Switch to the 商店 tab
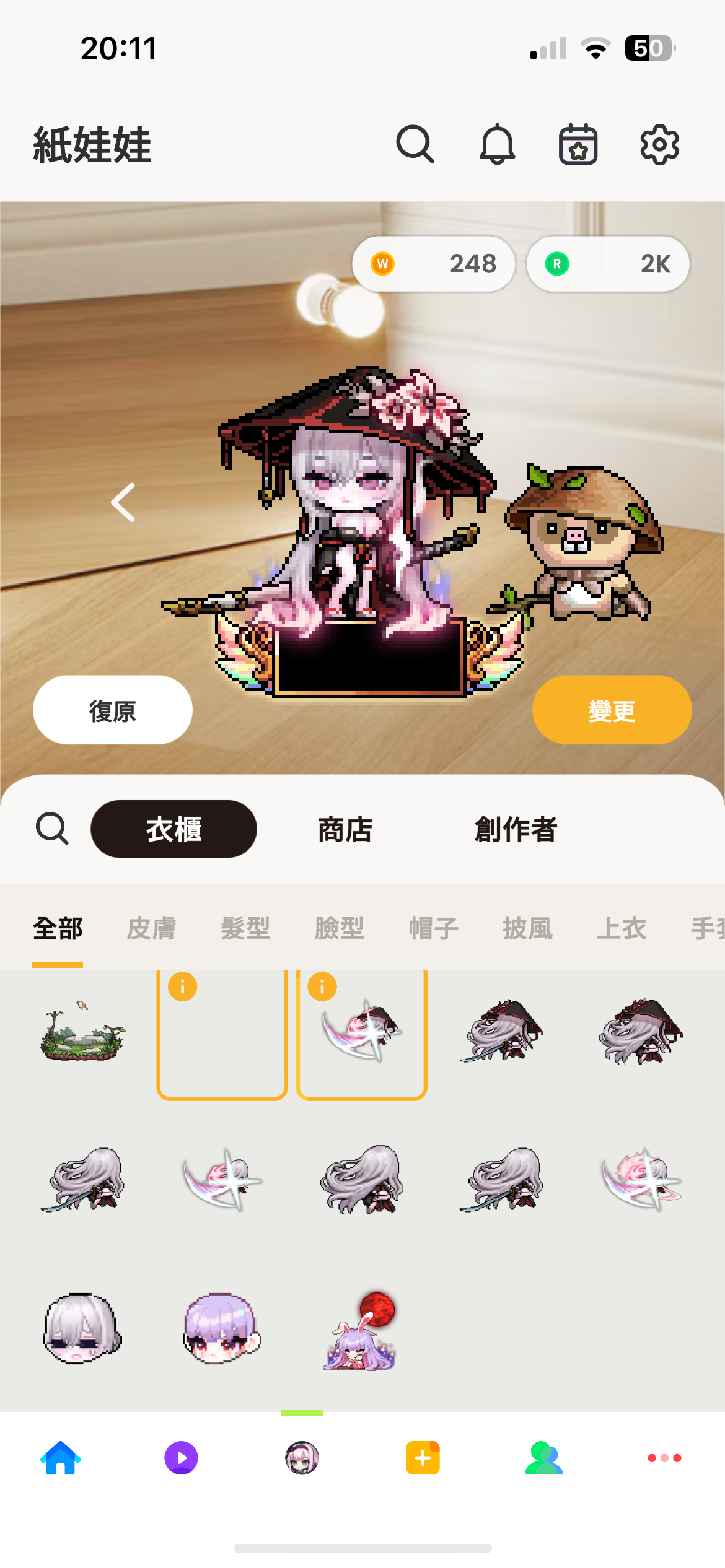The image size is (725, 1568). 345,829
